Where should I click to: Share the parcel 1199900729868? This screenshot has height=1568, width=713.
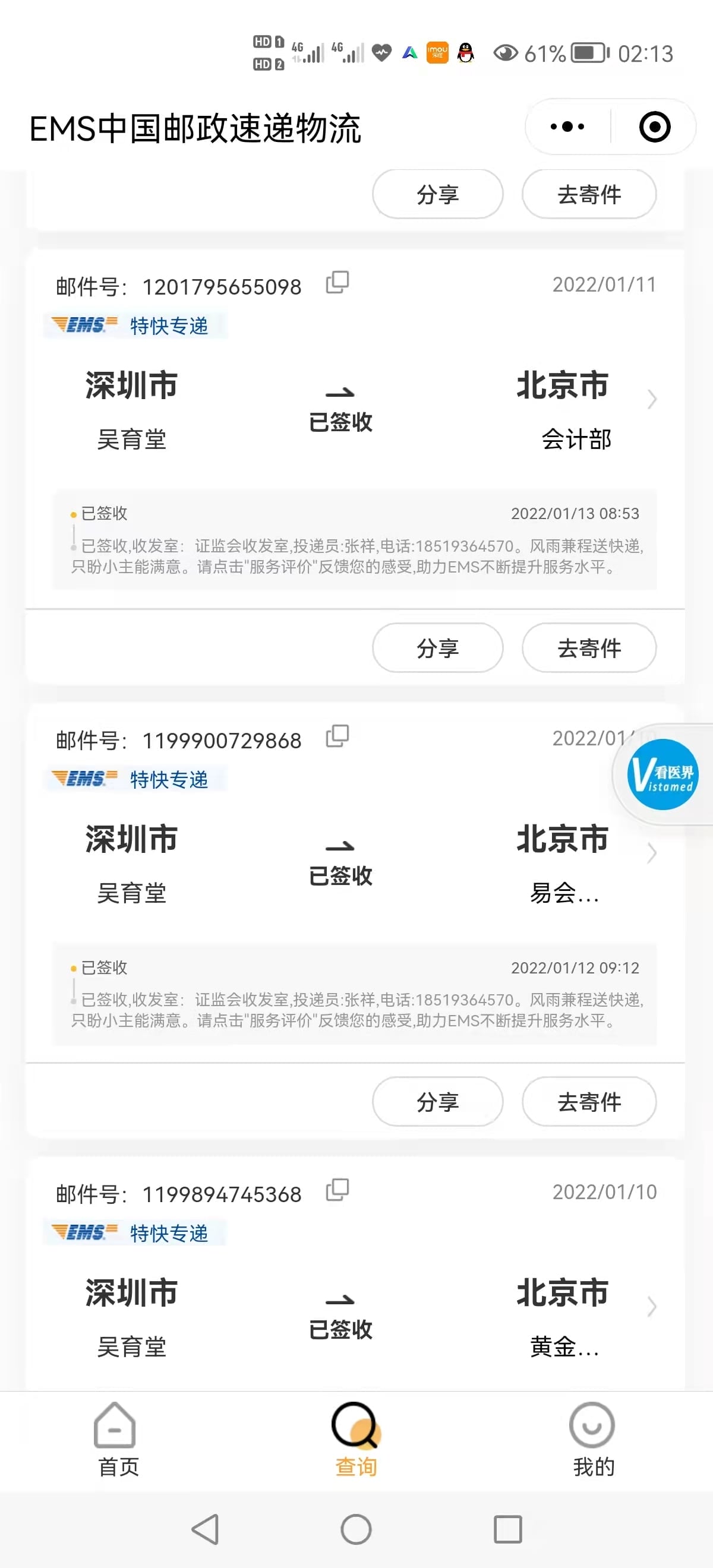(437, 1101)
